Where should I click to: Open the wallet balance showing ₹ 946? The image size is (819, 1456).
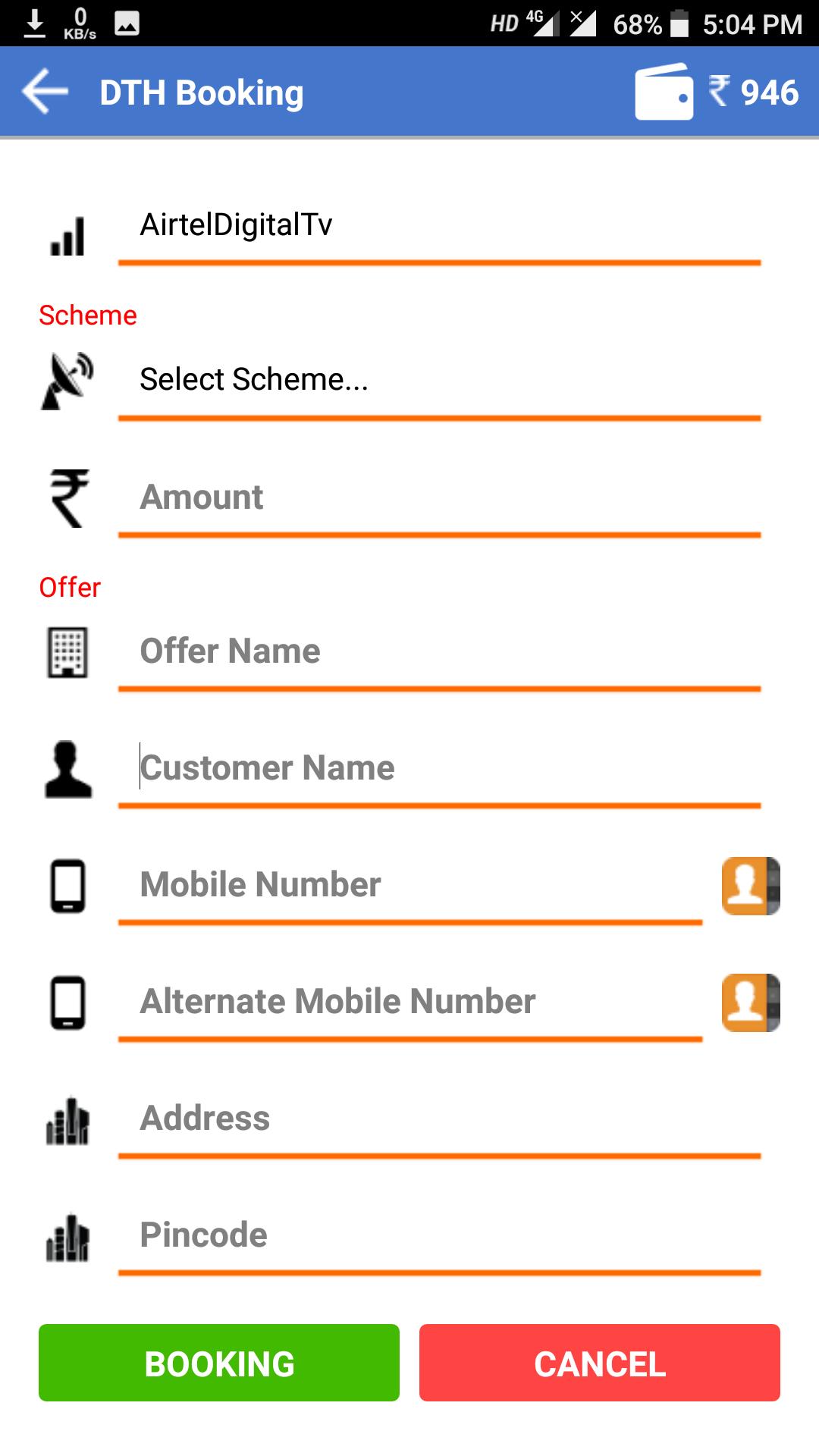tap(717, 92)
